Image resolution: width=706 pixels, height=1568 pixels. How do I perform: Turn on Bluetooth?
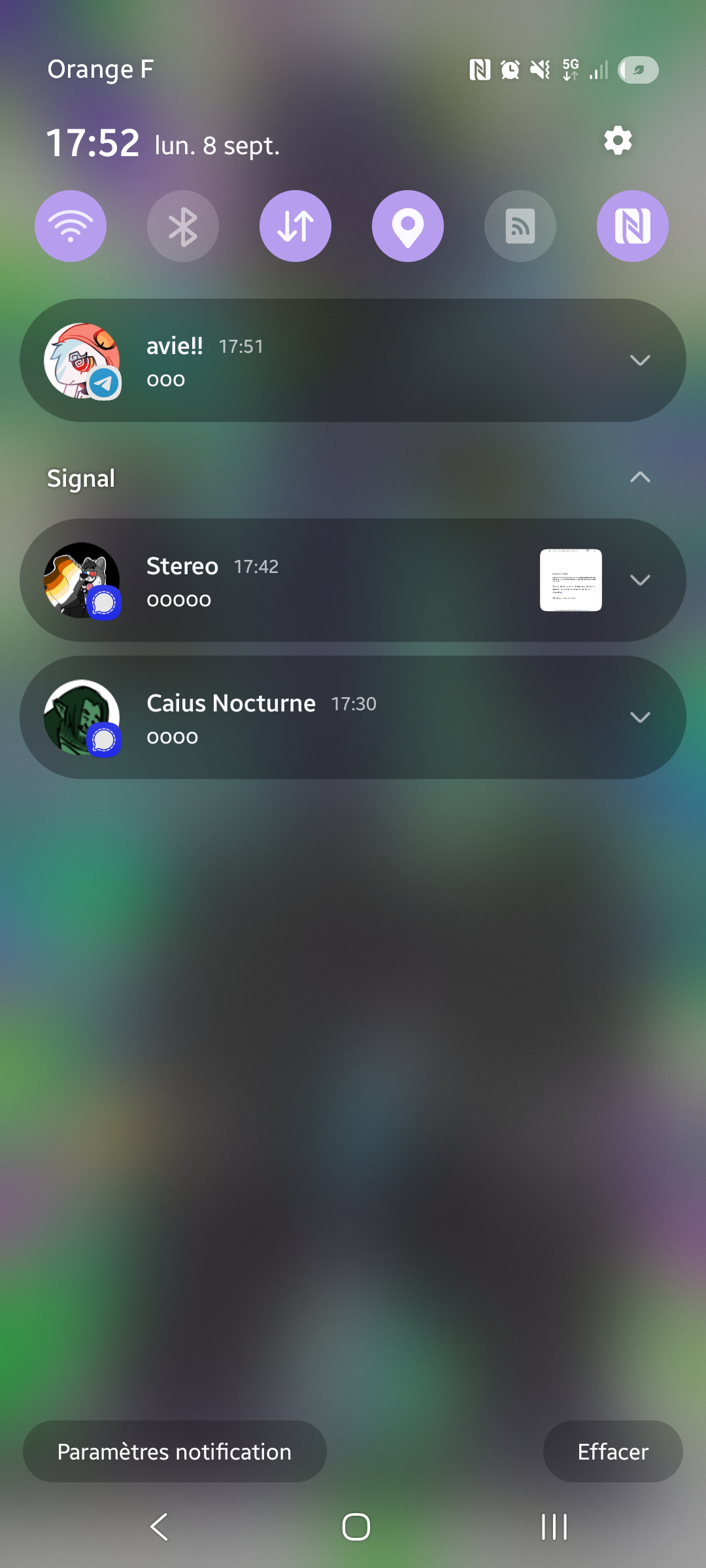coord(183,226)
